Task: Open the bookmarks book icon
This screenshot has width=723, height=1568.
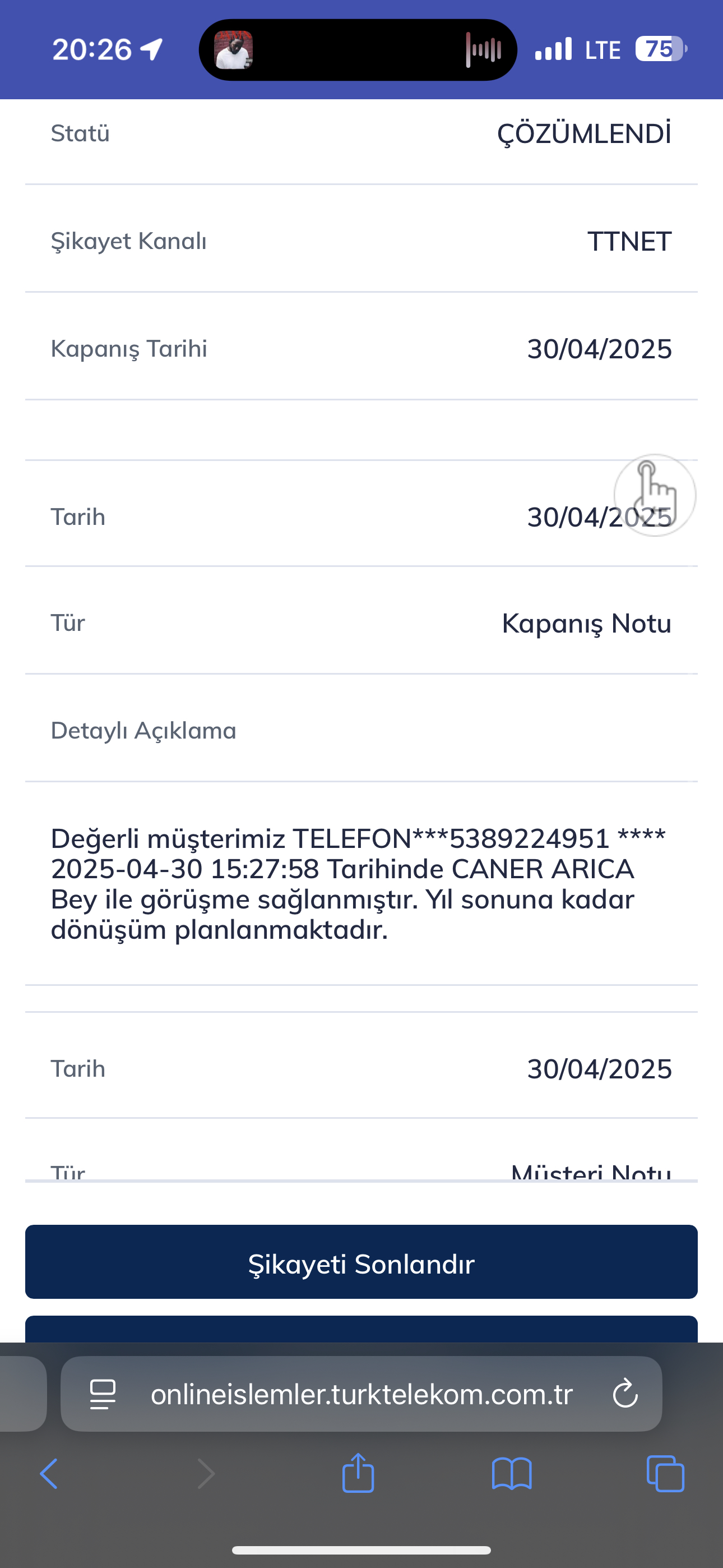Action: pyautogui.click(x=512, y=1474)
